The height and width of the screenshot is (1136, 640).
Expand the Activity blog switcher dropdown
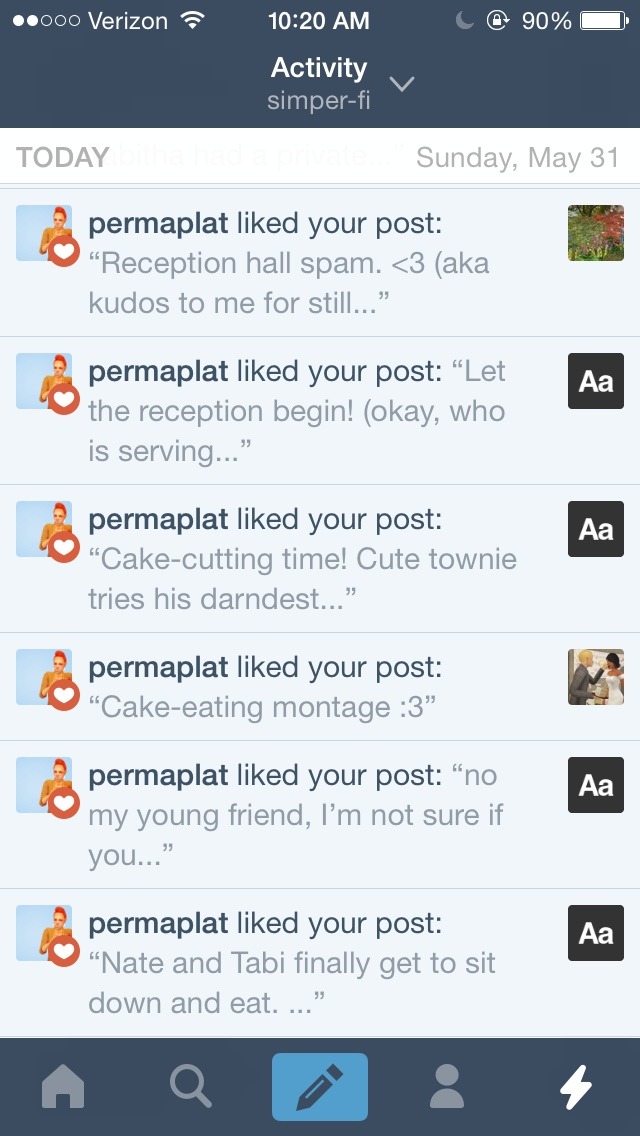click(401, 84)
